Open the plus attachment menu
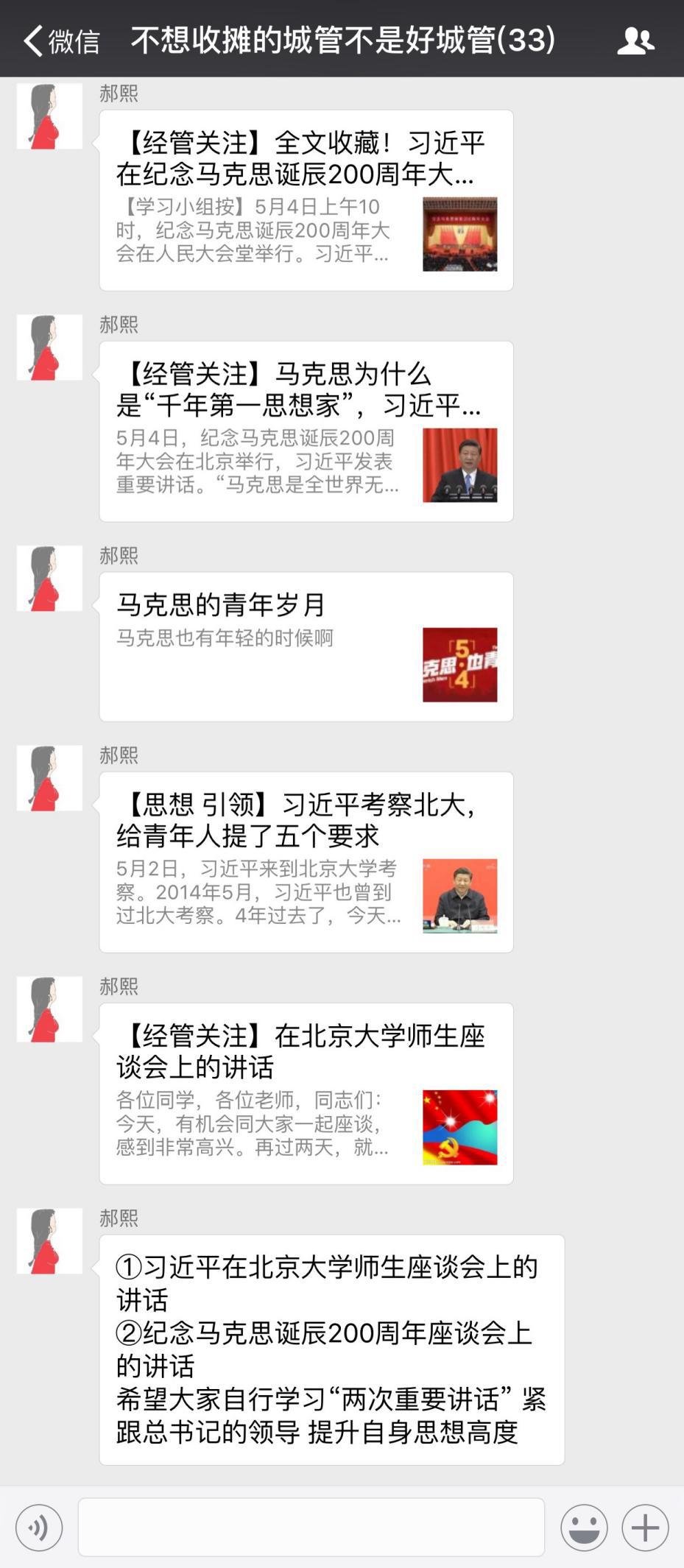684x1568 pixels. click(x=645, y=1528)
